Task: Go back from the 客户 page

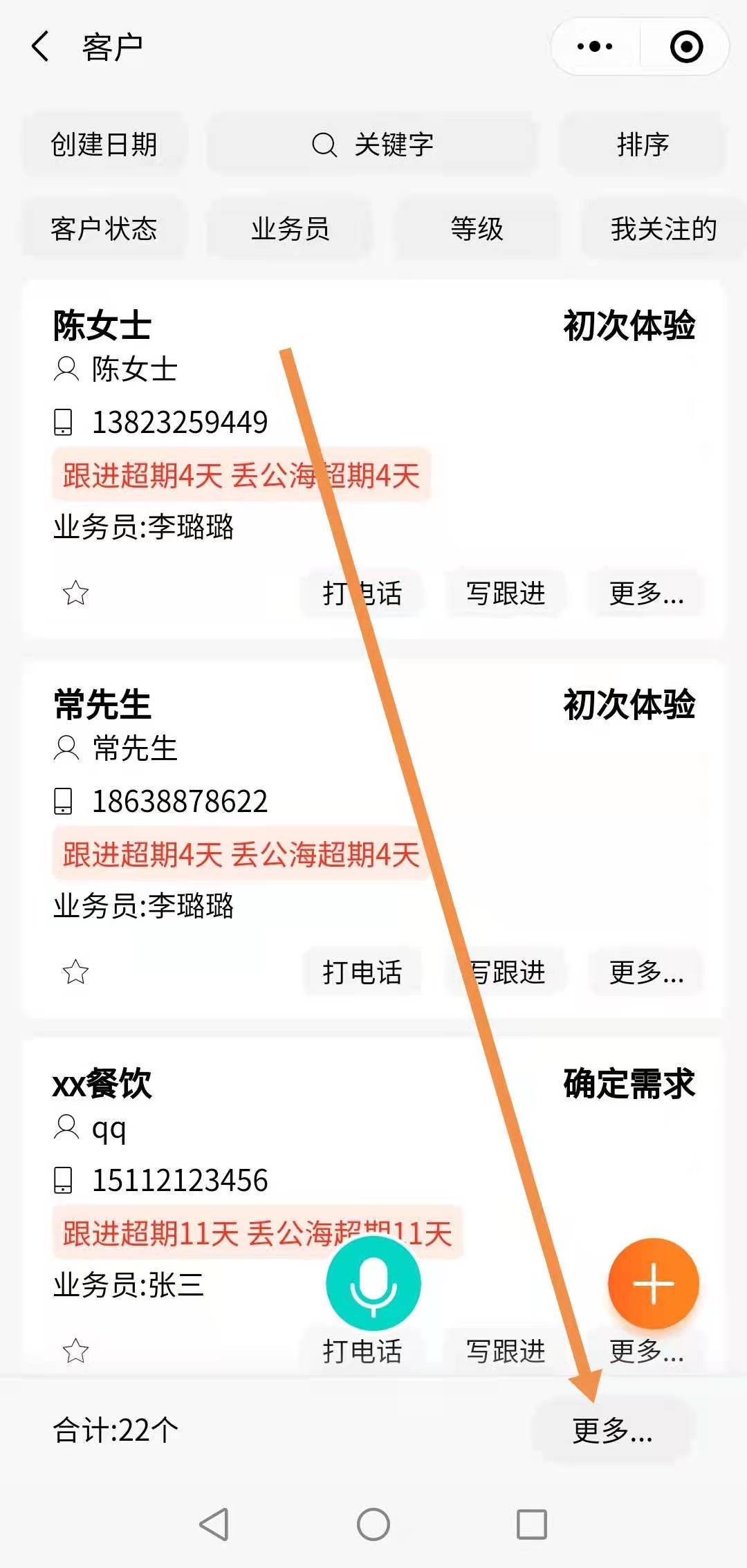Action: [x=41, y=47]
